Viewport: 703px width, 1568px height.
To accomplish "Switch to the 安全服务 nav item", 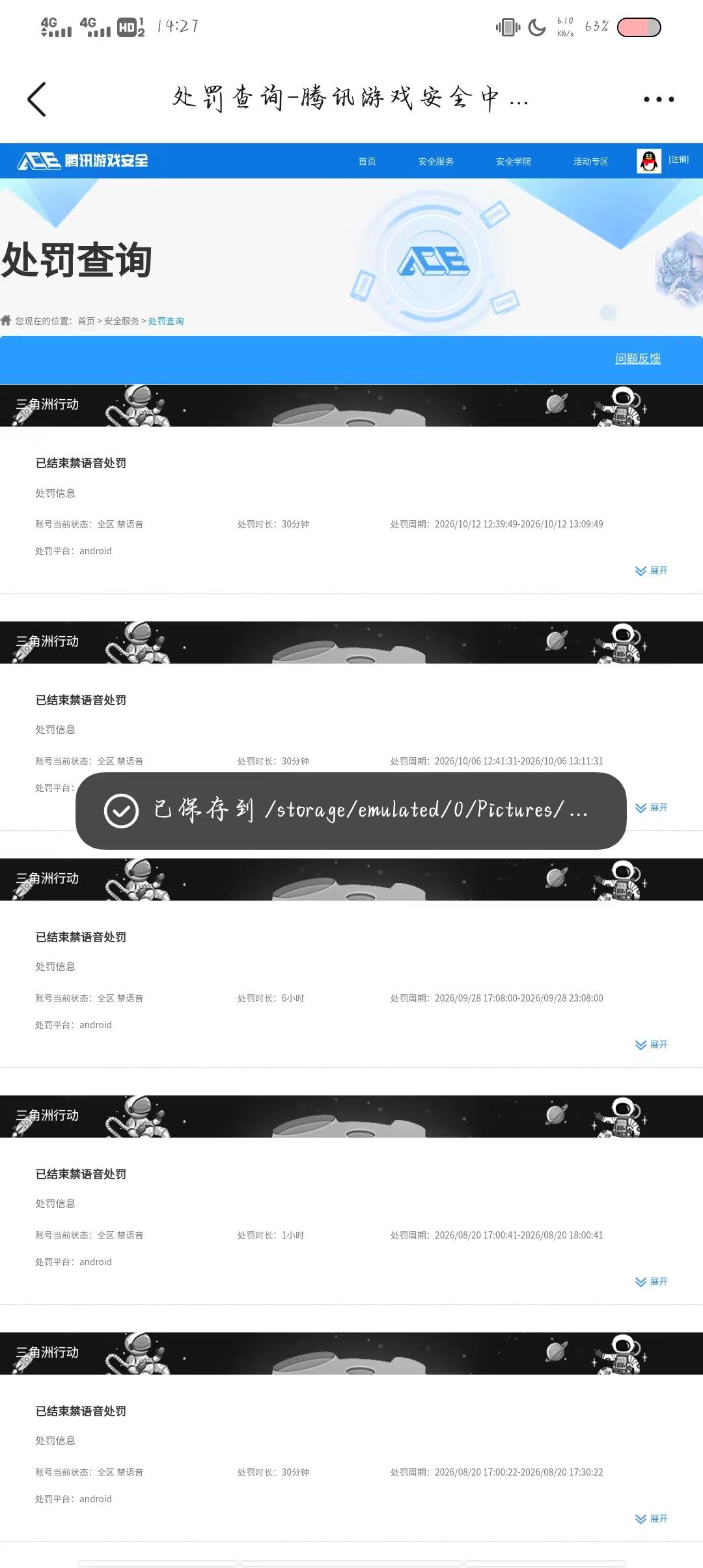I will click(x=435, y=161).
